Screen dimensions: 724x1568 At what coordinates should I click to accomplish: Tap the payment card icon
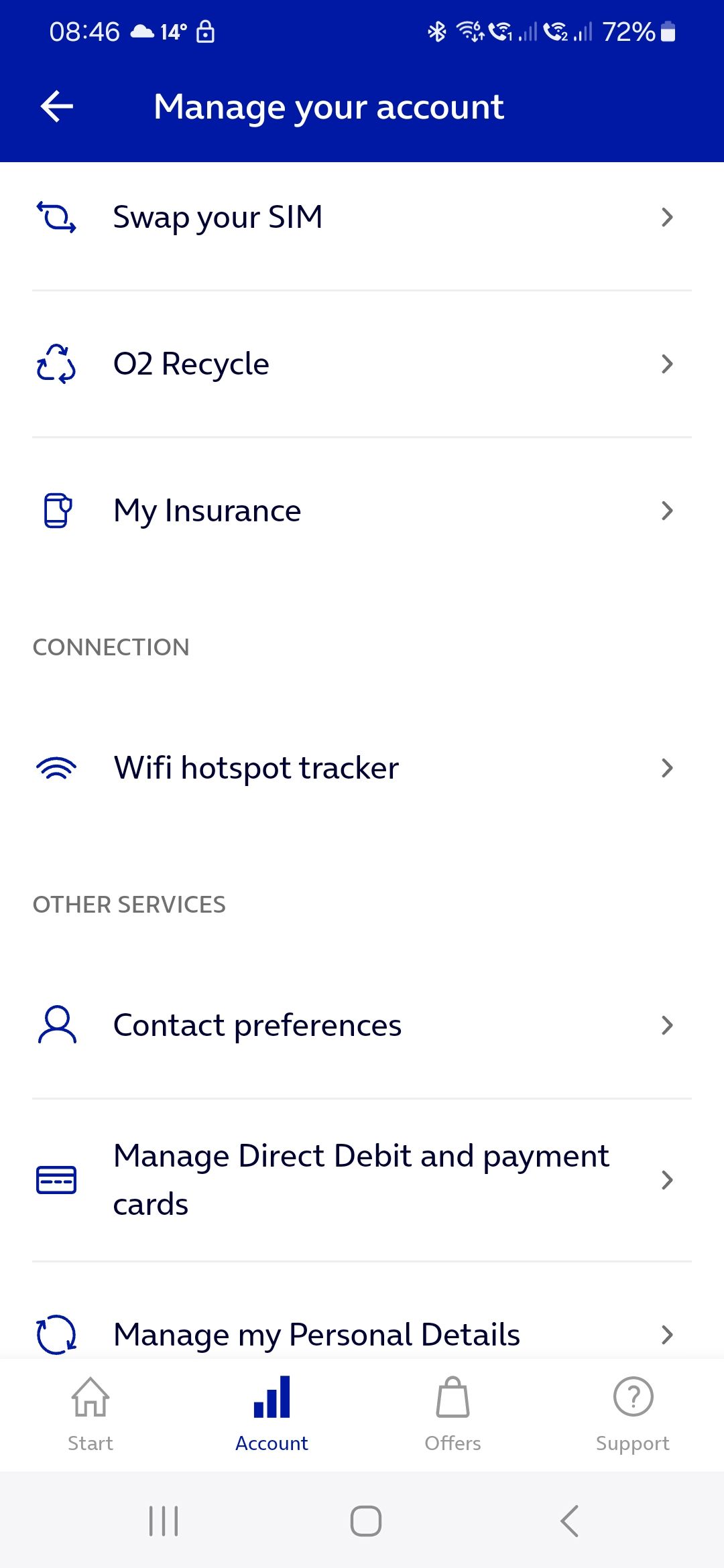(57, 1179)
